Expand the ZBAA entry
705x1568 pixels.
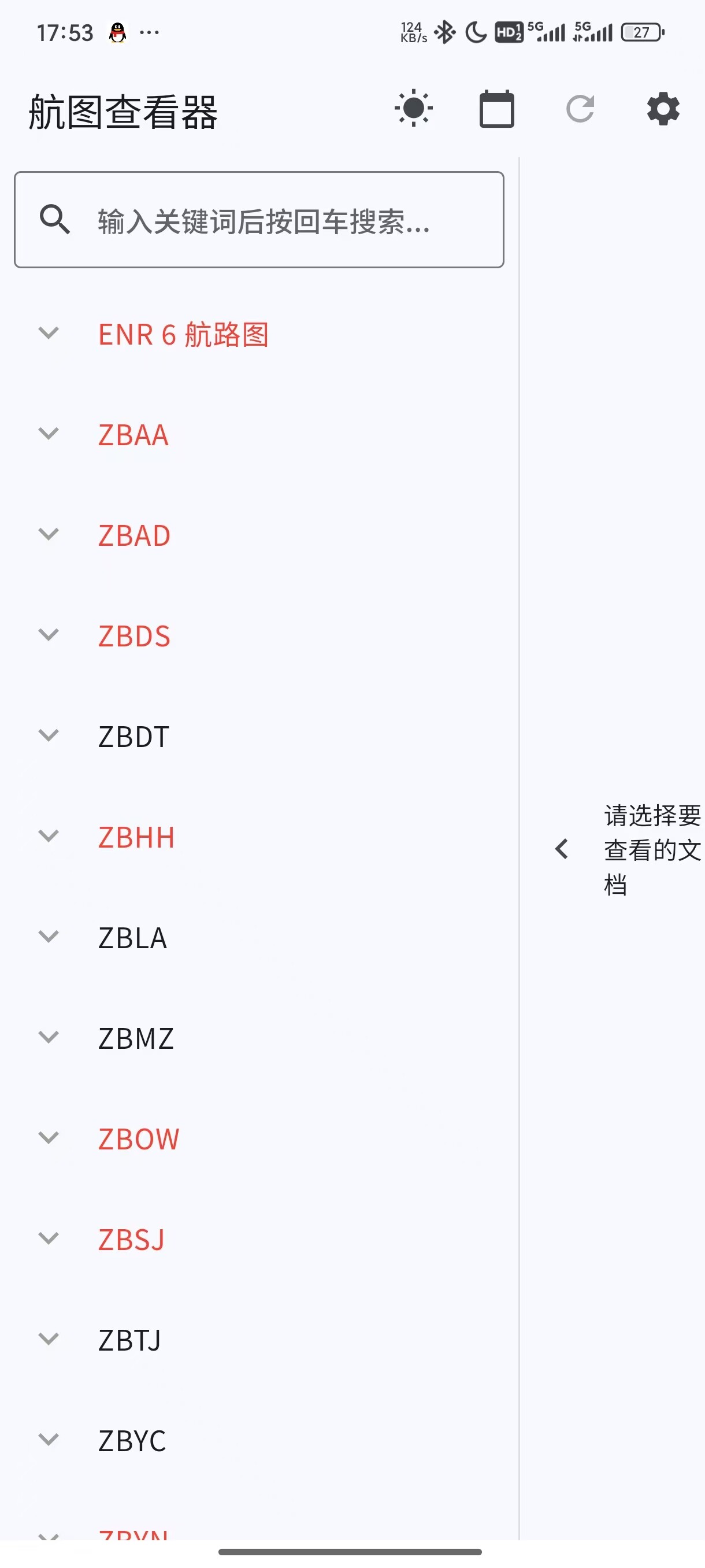click(x=259, y=435)
